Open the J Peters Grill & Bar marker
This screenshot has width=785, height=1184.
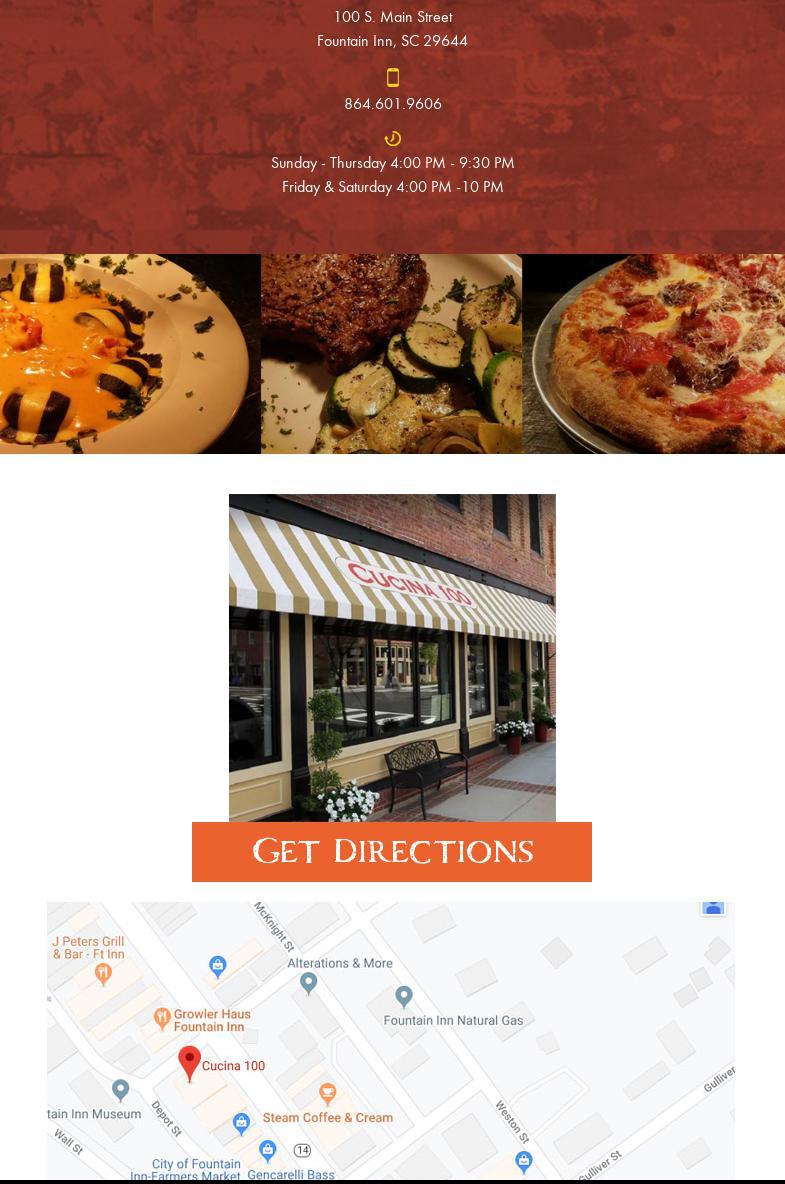(103, 973)
